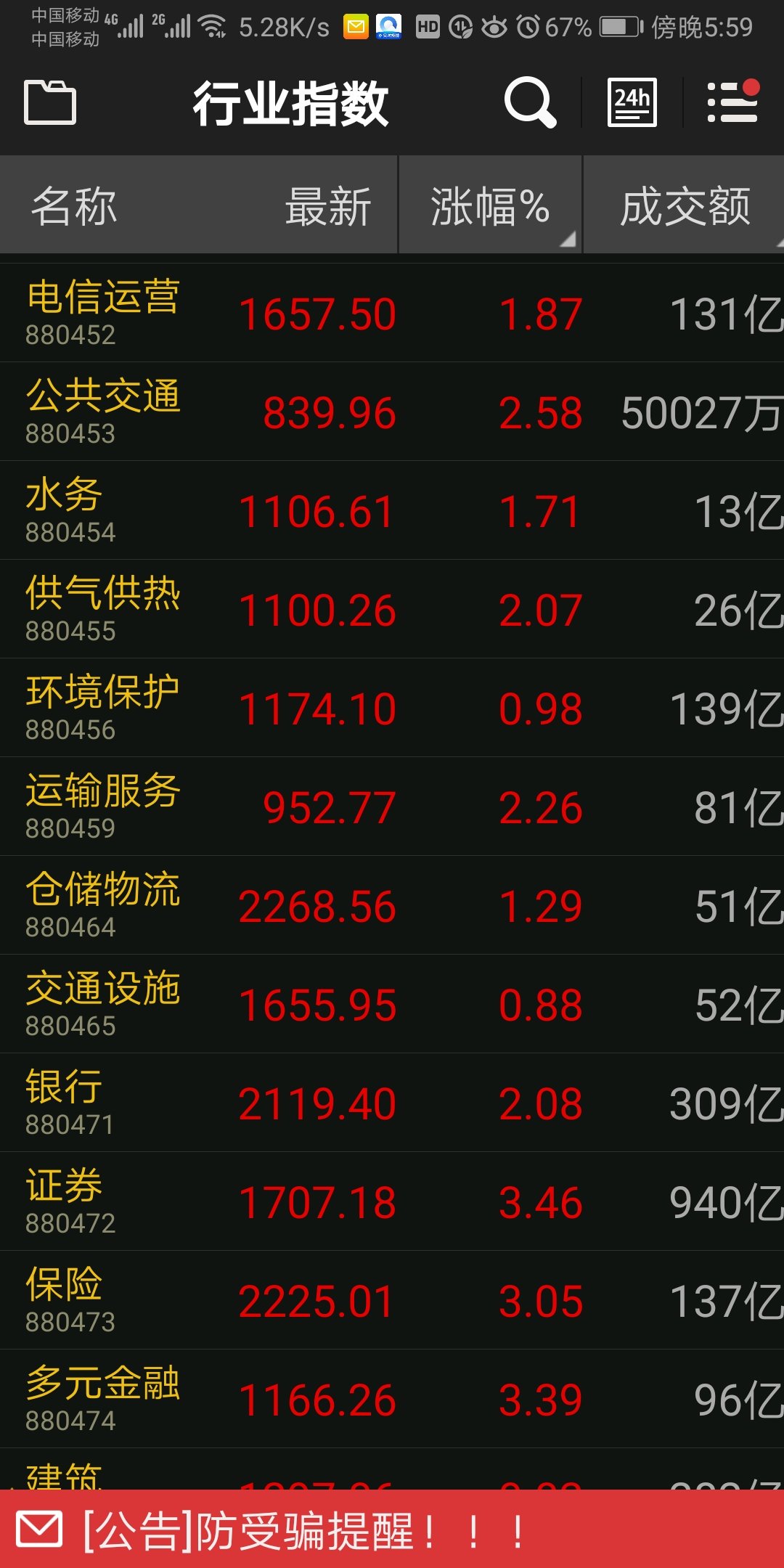Screen dimensions: 784x1568
Task: Open the list menu with red dot
Action: 732,102
